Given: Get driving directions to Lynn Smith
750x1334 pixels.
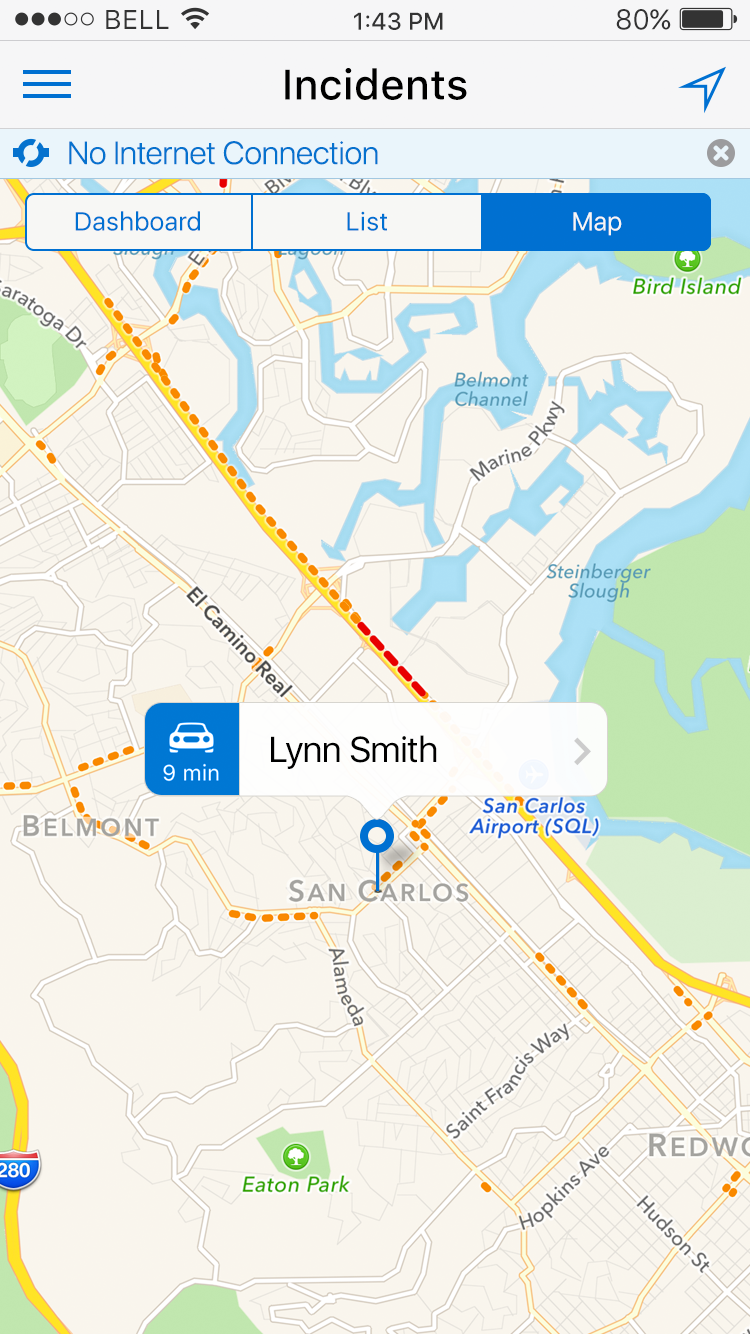Looking at the screenshot, I should click(192, 750).
